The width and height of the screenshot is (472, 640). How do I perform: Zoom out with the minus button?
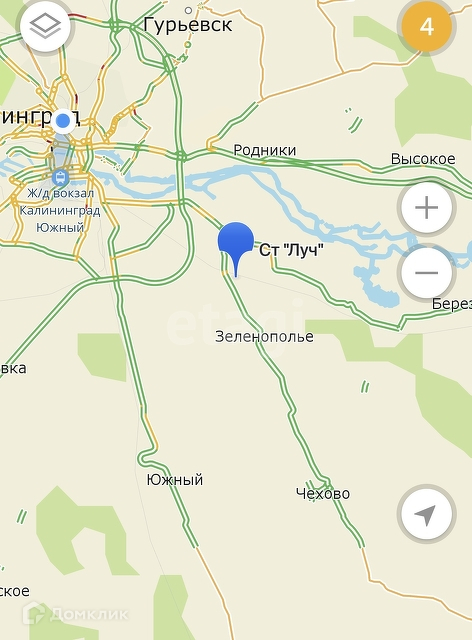[x=427, y=272]
